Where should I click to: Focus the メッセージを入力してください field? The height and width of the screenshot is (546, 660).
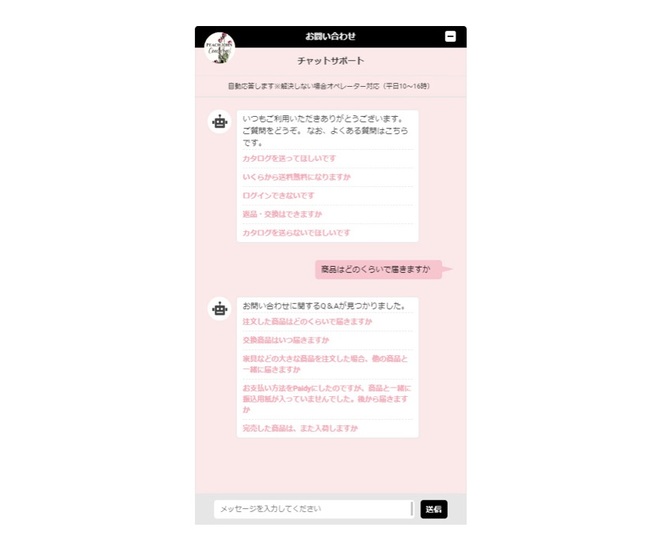(x=312, y=509)
